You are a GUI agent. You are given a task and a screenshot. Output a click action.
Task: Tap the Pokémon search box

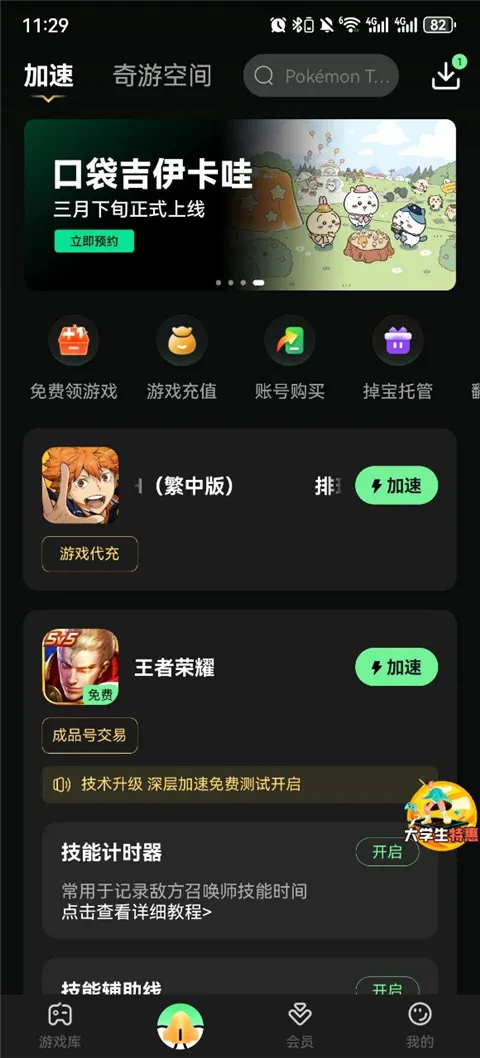321,76
